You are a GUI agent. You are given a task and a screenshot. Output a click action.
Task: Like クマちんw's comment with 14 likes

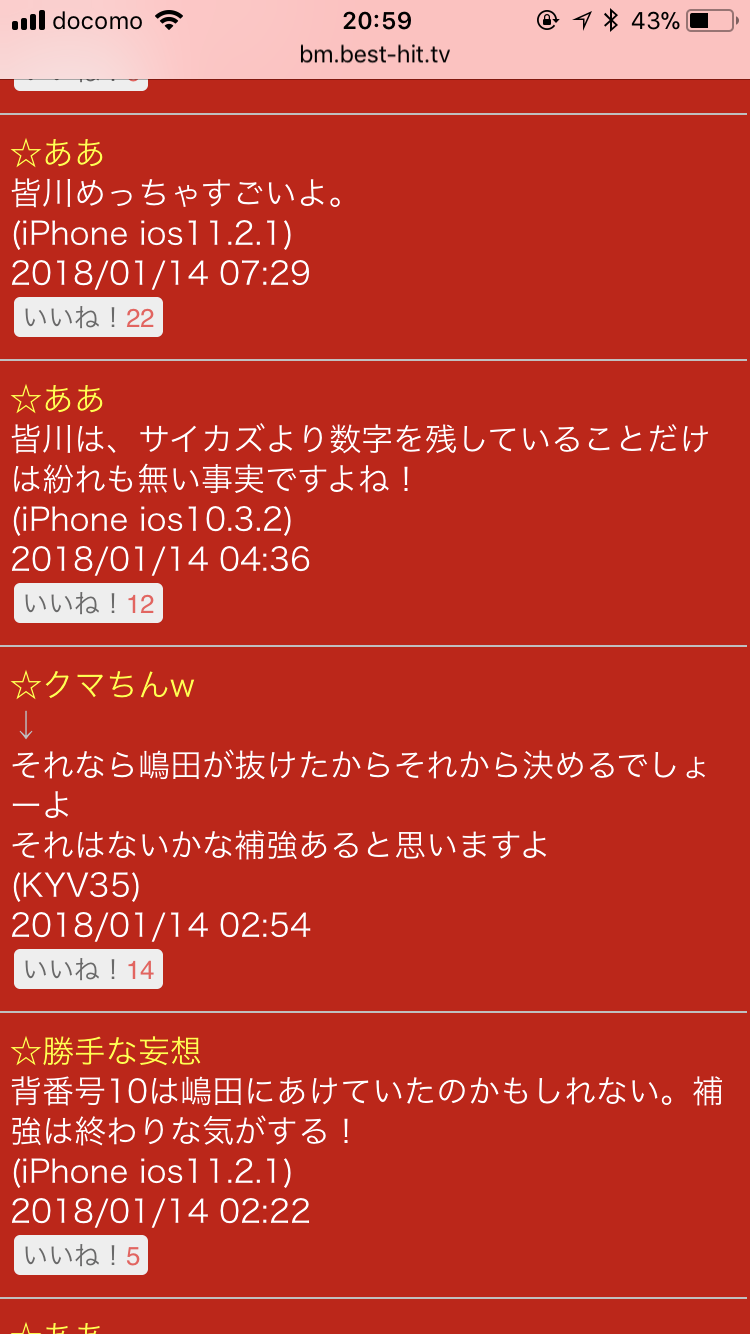88,970
